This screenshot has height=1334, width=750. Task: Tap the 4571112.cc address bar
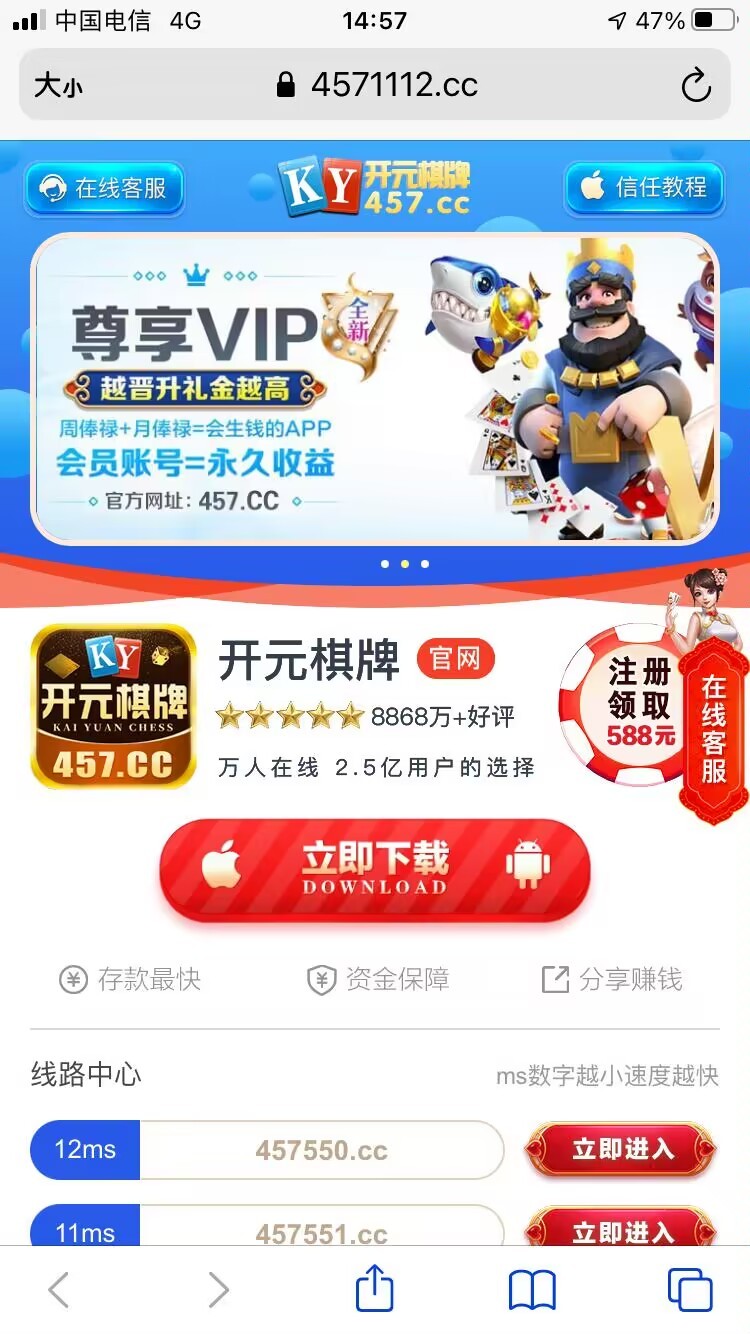(378, 85)
